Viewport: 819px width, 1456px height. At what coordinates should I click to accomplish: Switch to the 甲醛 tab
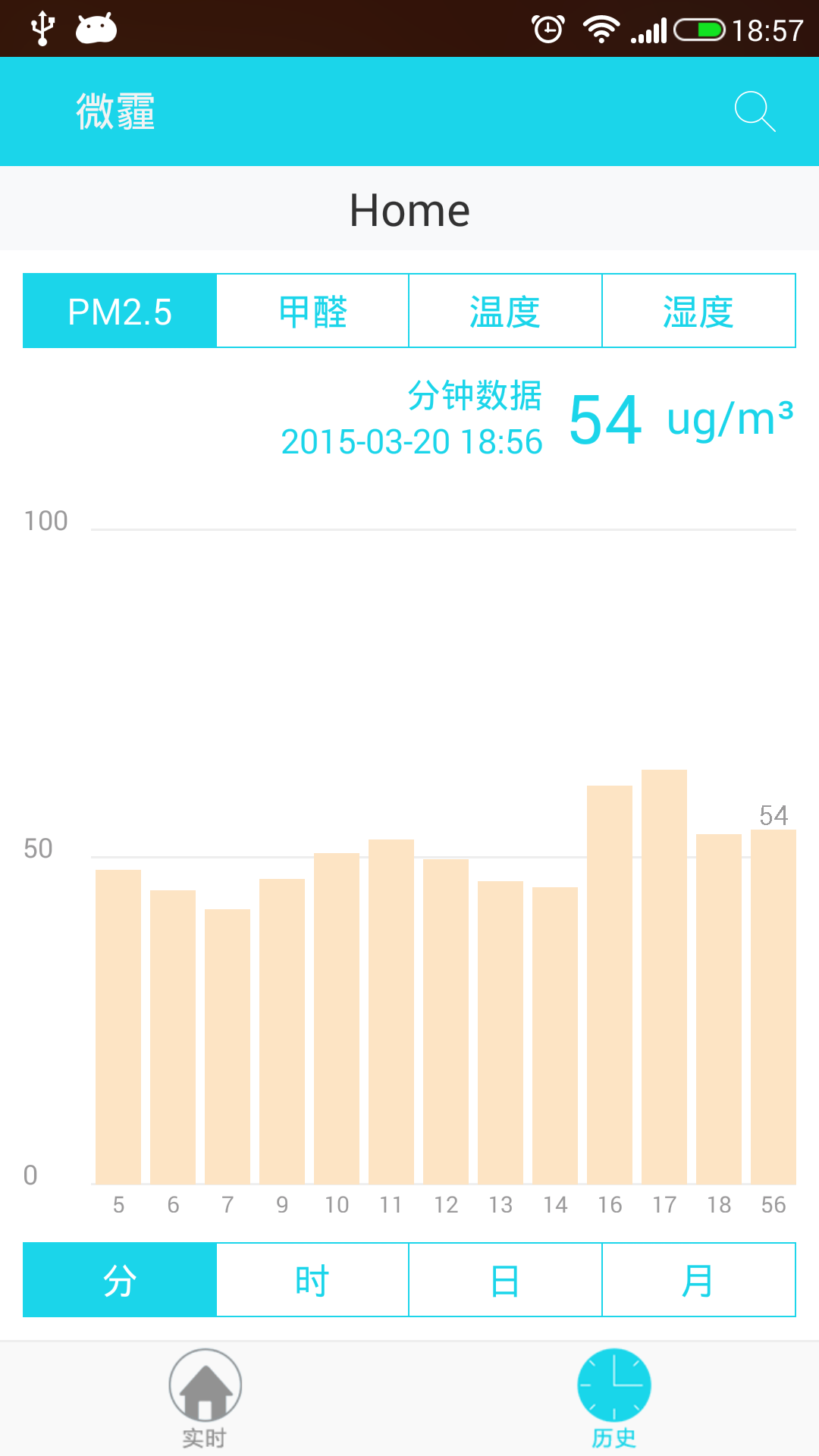312,311
